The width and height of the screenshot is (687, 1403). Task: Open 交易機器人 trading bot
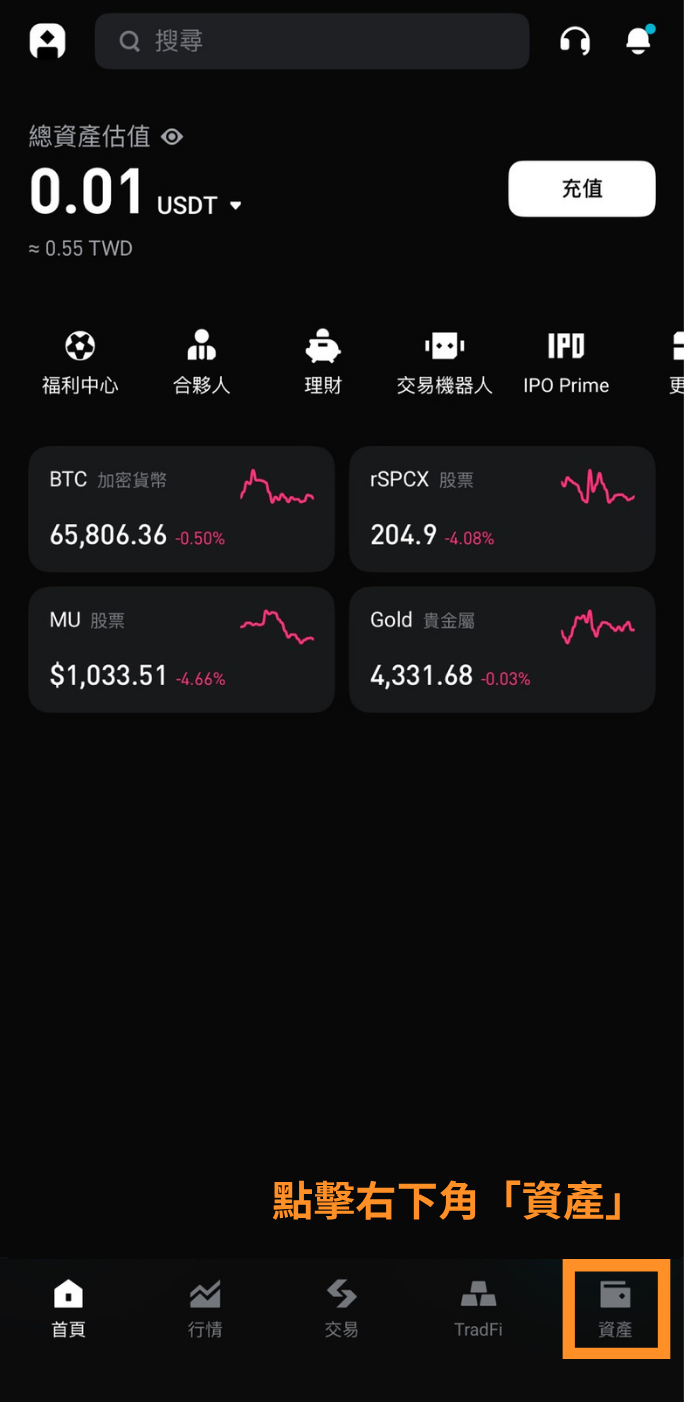tap(445, 363)
